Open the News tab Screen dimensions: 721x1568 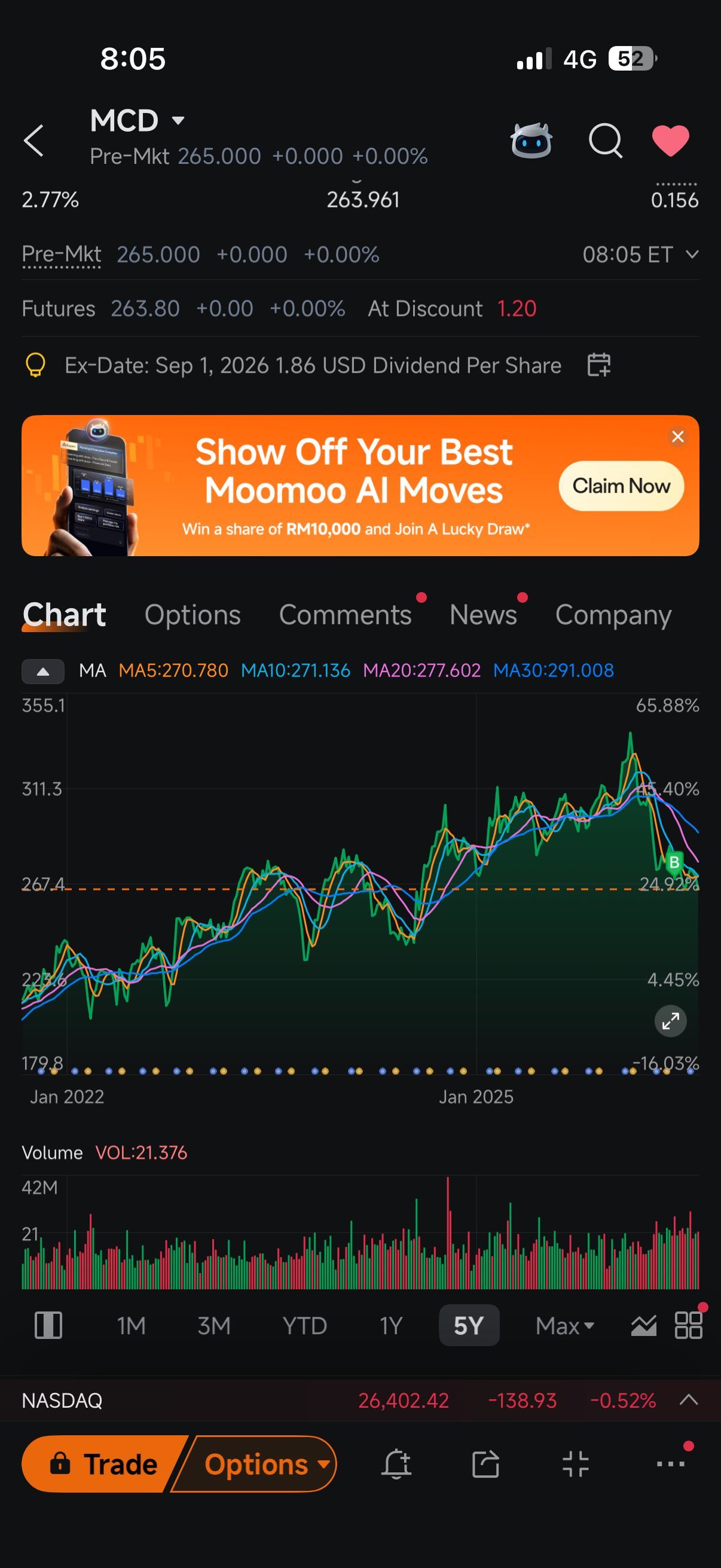pos(483,615)
